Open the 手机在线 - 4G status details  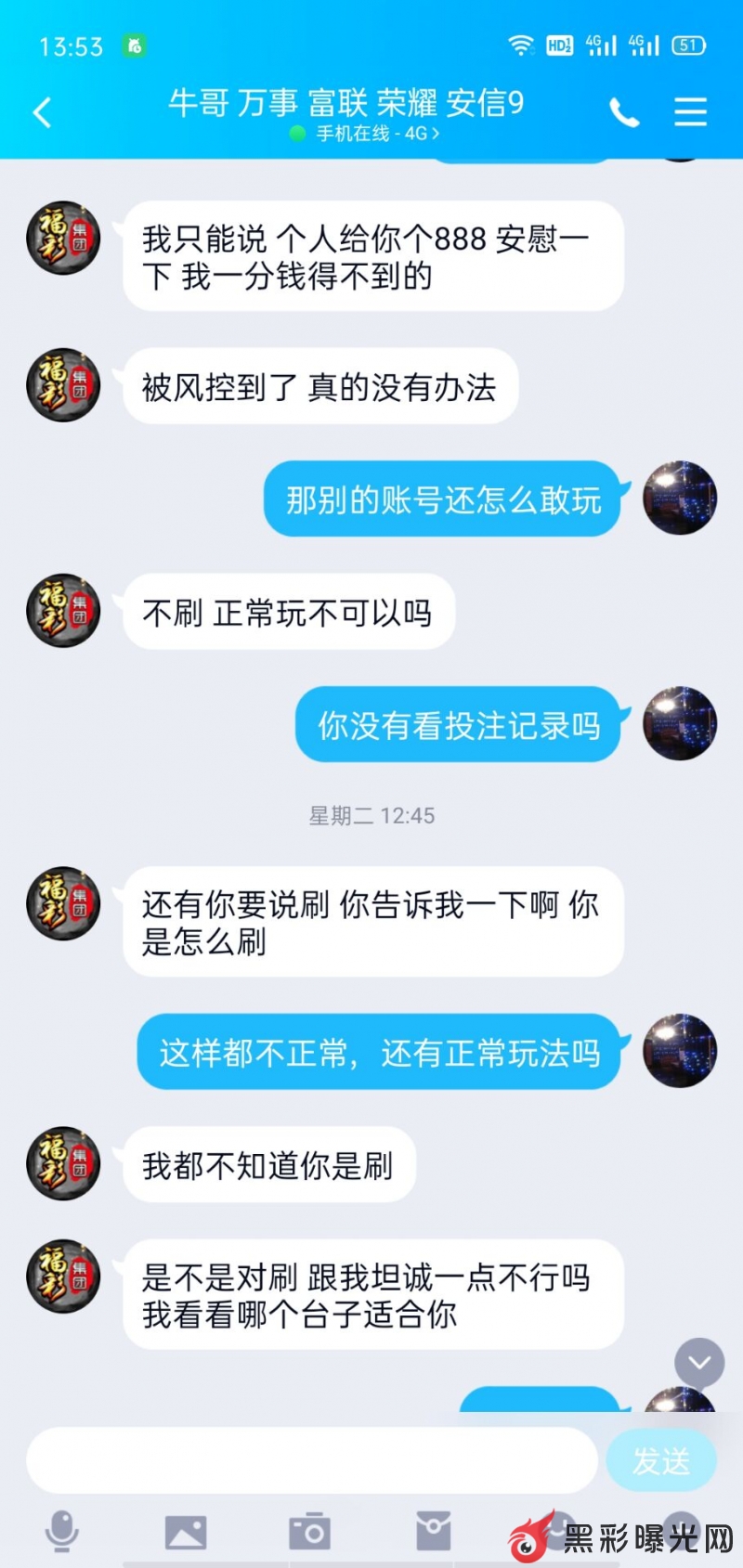(376, 134)
